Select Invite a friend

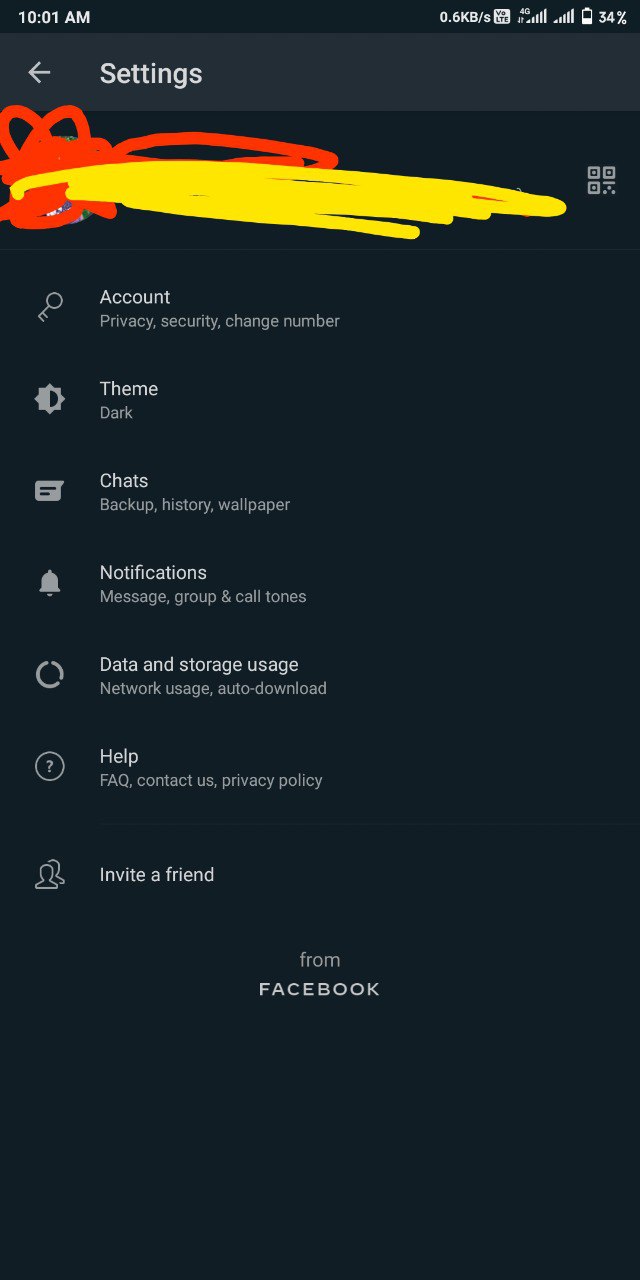(320, 875)
